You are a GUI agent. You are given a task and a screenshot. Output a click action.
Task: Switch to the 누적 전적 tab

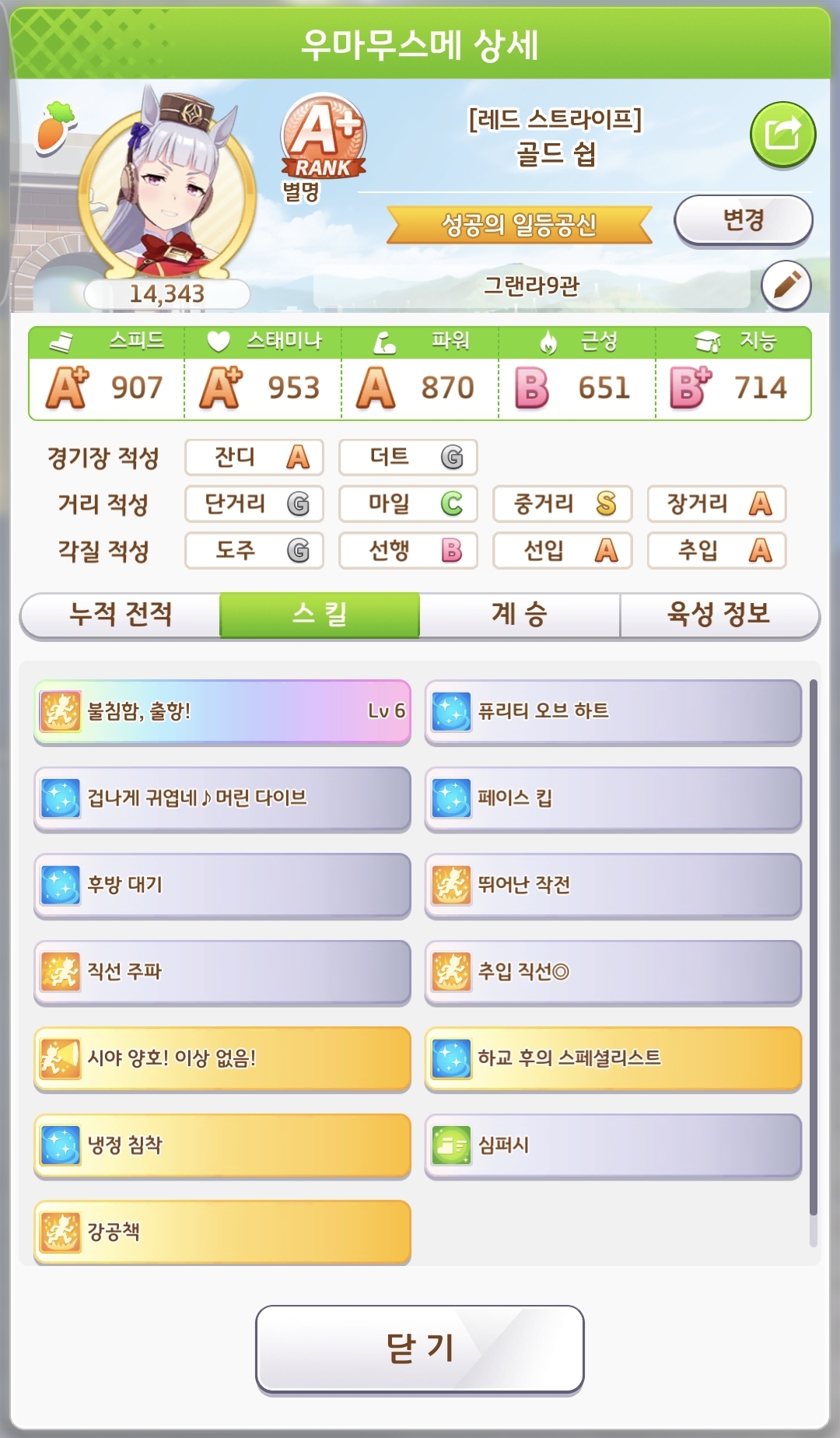click(x=121, y=615)
